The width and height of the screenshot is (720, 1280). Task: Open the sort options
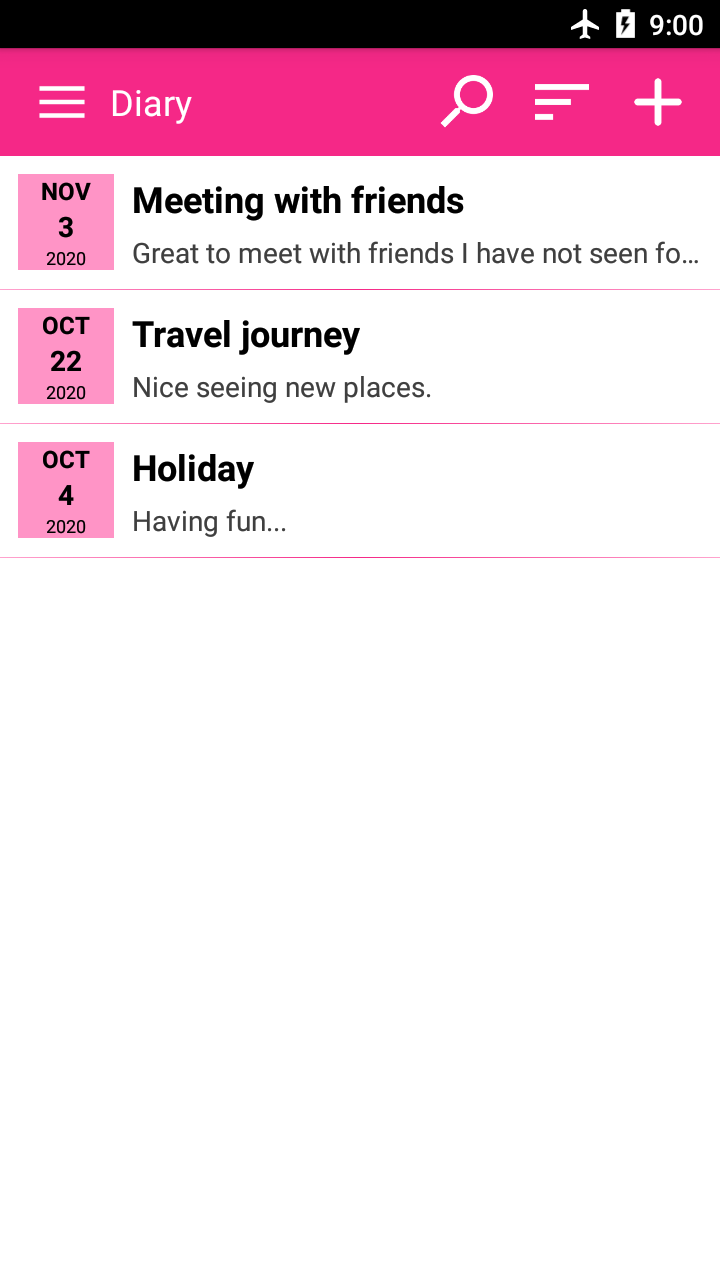(x=561, y=103)
